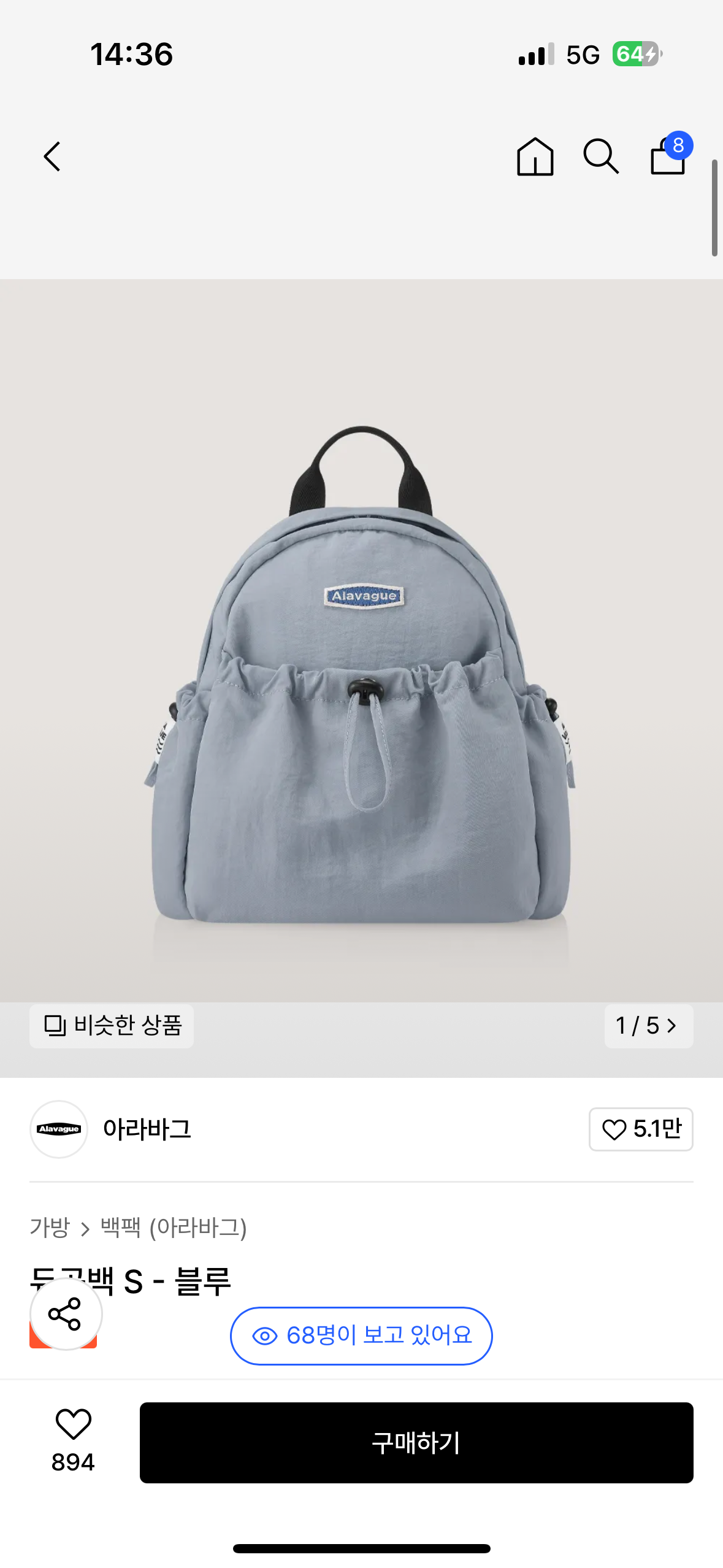
Task: Open the shopping bag with 8 items
Action: 668,156
